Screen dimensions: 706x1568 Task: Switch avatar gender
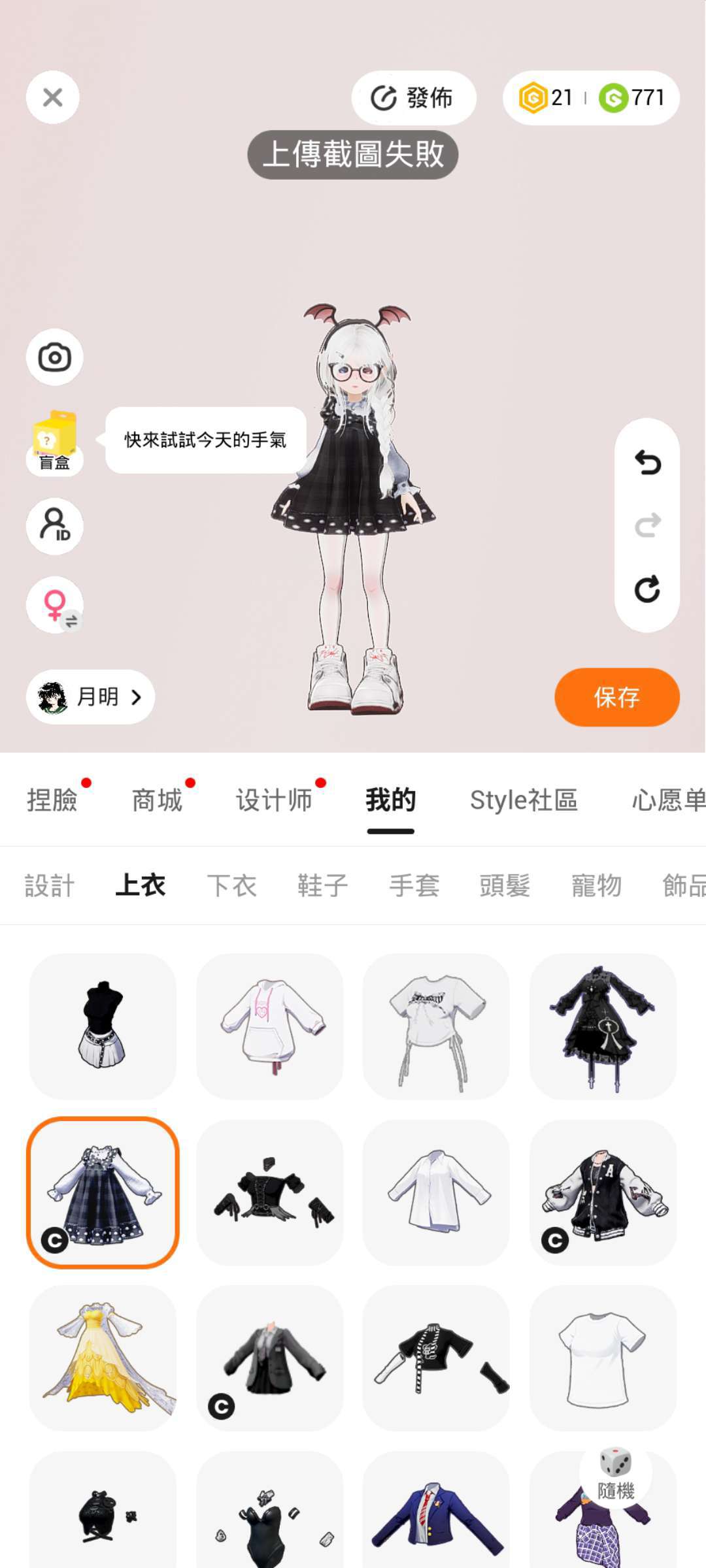pyautogui.click(x=54, y=605)
